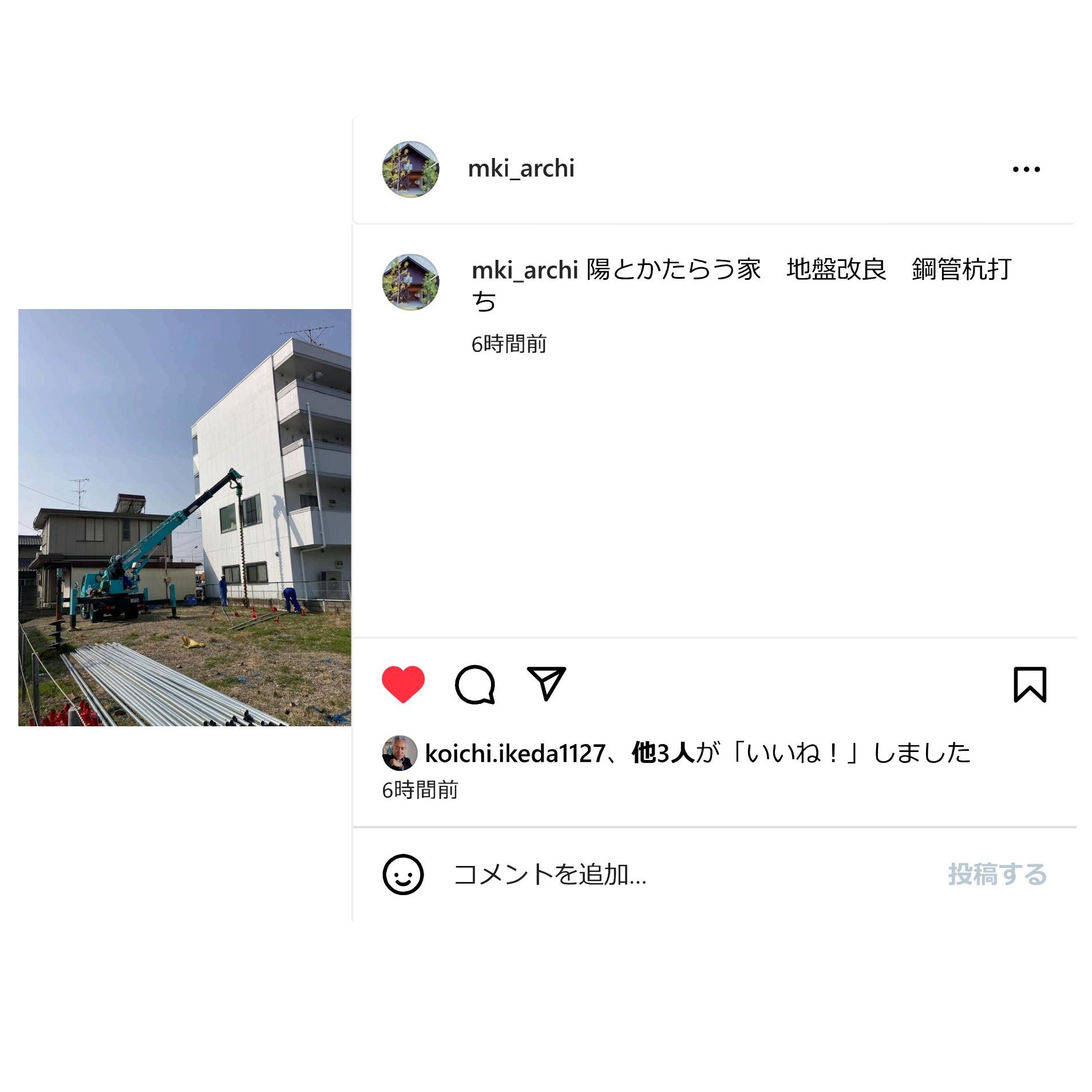1092x1092 pixels.
Task: Open comments with speech bubble icon
Action: [x=474, y=683]
